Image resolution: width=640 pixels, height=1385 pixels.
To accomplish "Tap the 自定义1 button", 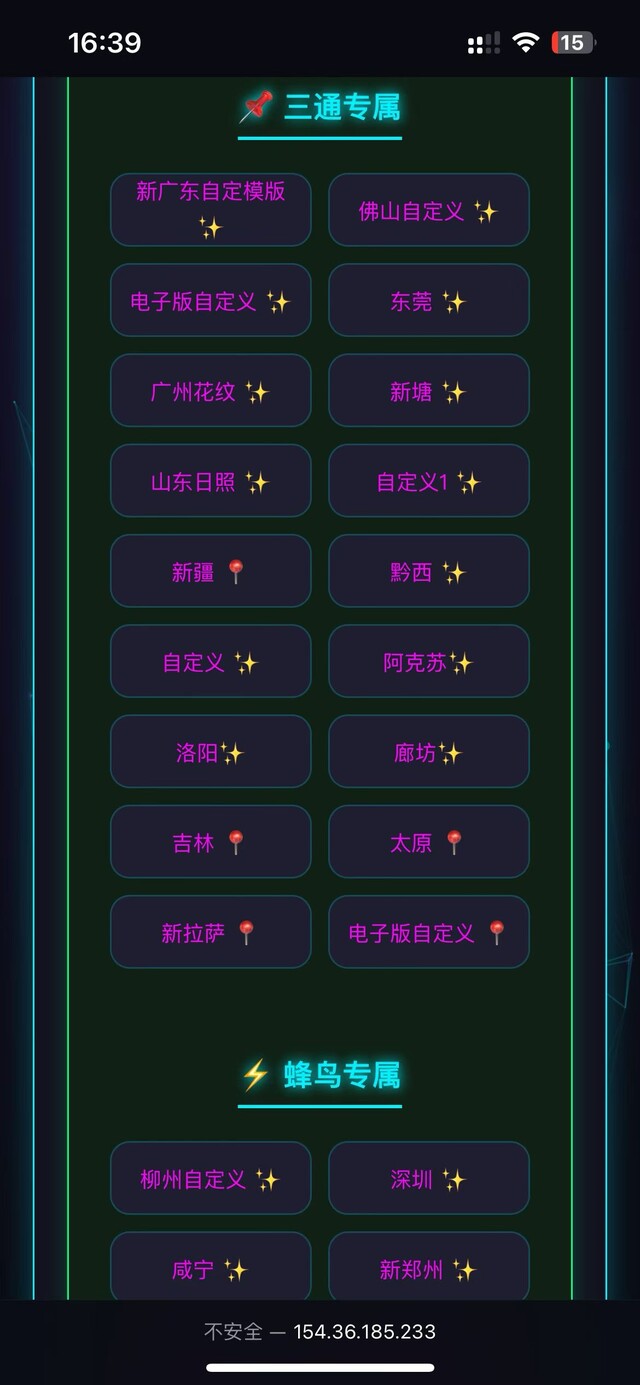I will point(428,481).
